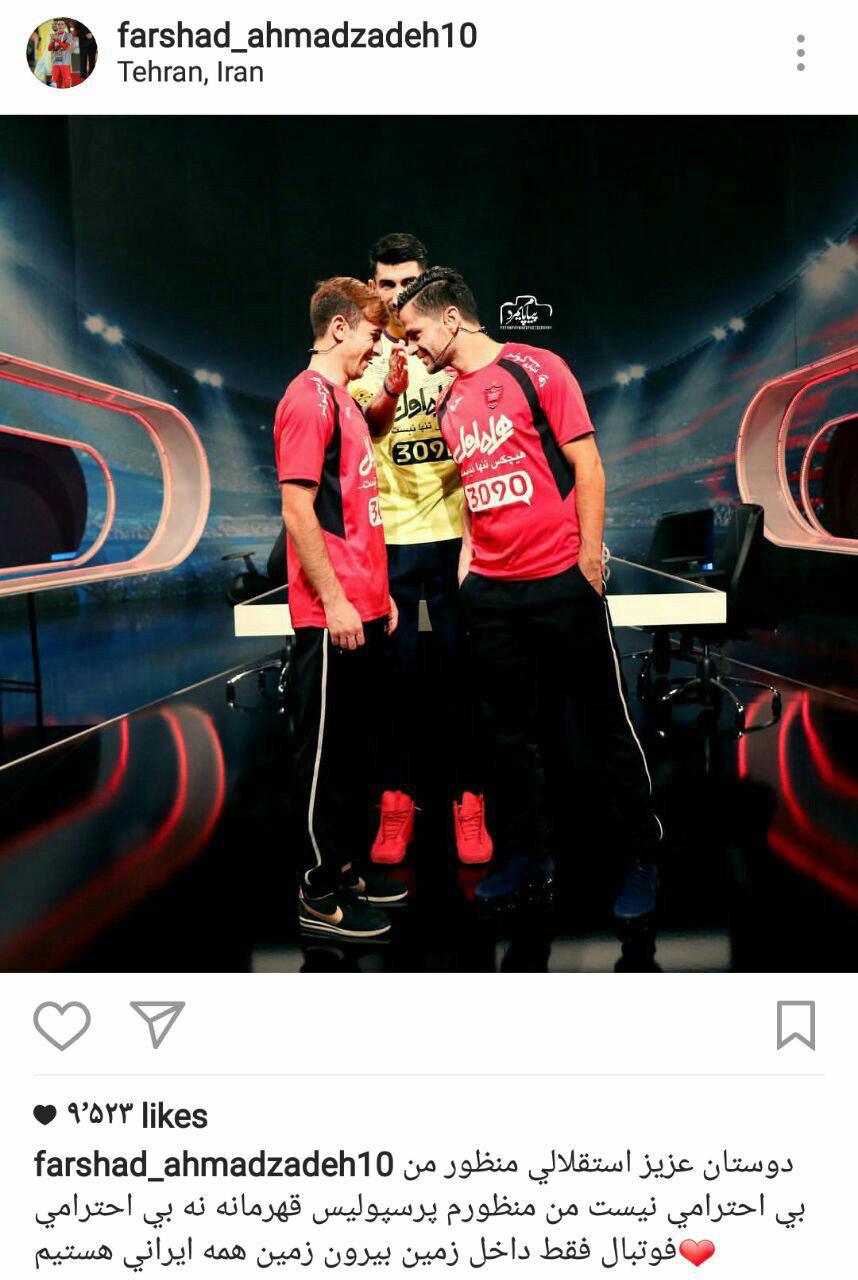Tap farshad_ahmadzadeh10 username in the caption

click(214, 1164)
